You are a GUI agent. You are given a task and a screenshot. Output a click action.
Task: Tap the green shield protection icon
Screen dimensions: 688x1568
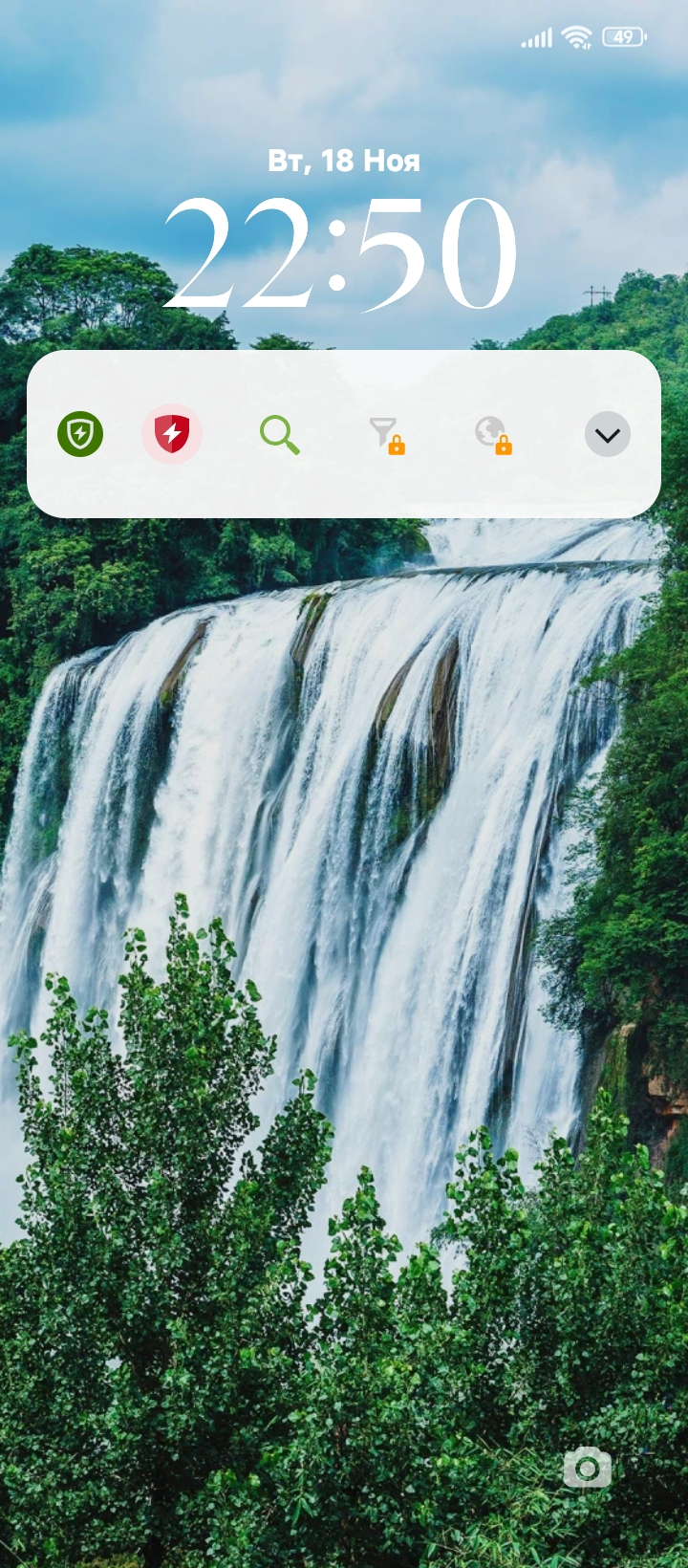(x=80, y=434)
